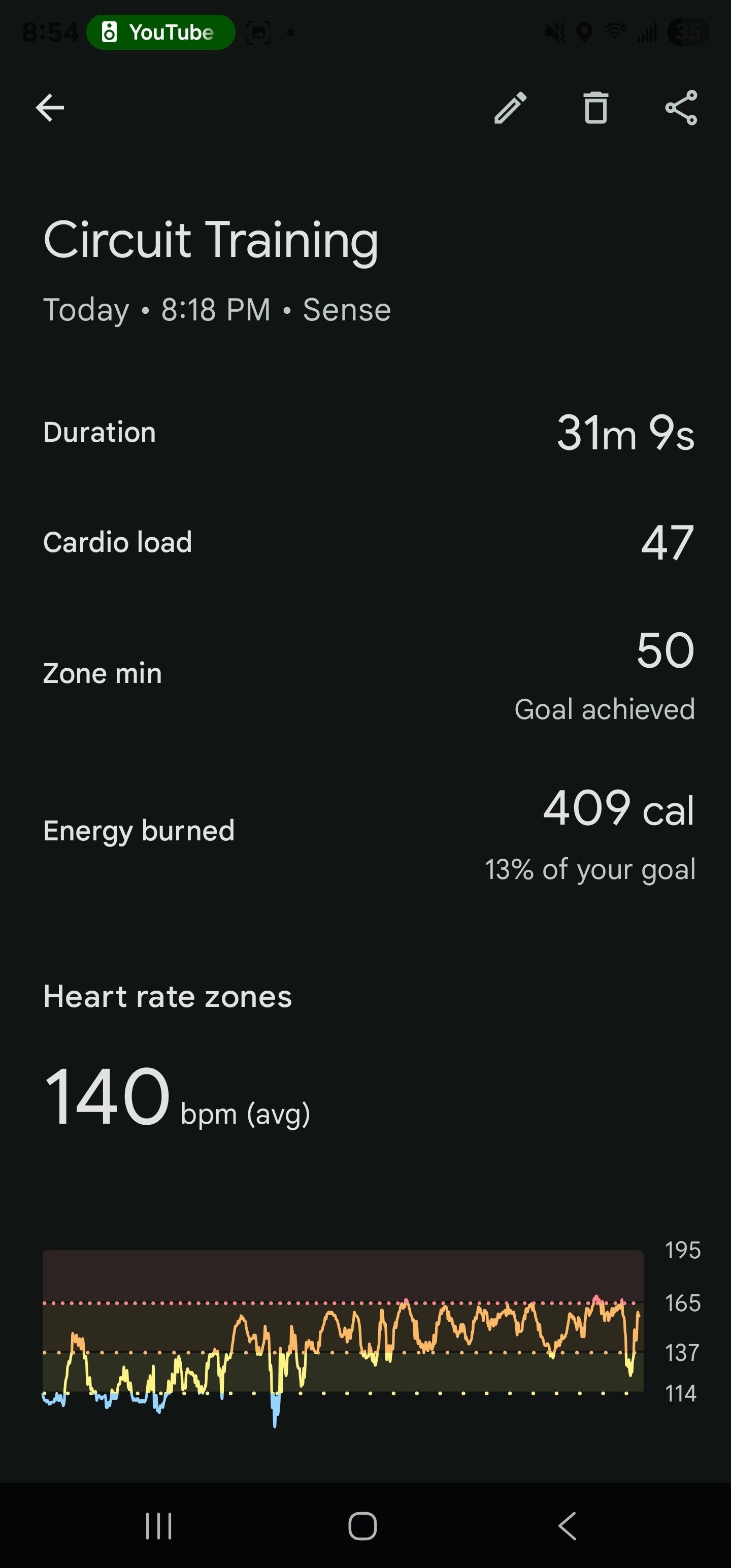
Task: Open the YouTube pill in status bar
Action: click(x=161, y=32)
